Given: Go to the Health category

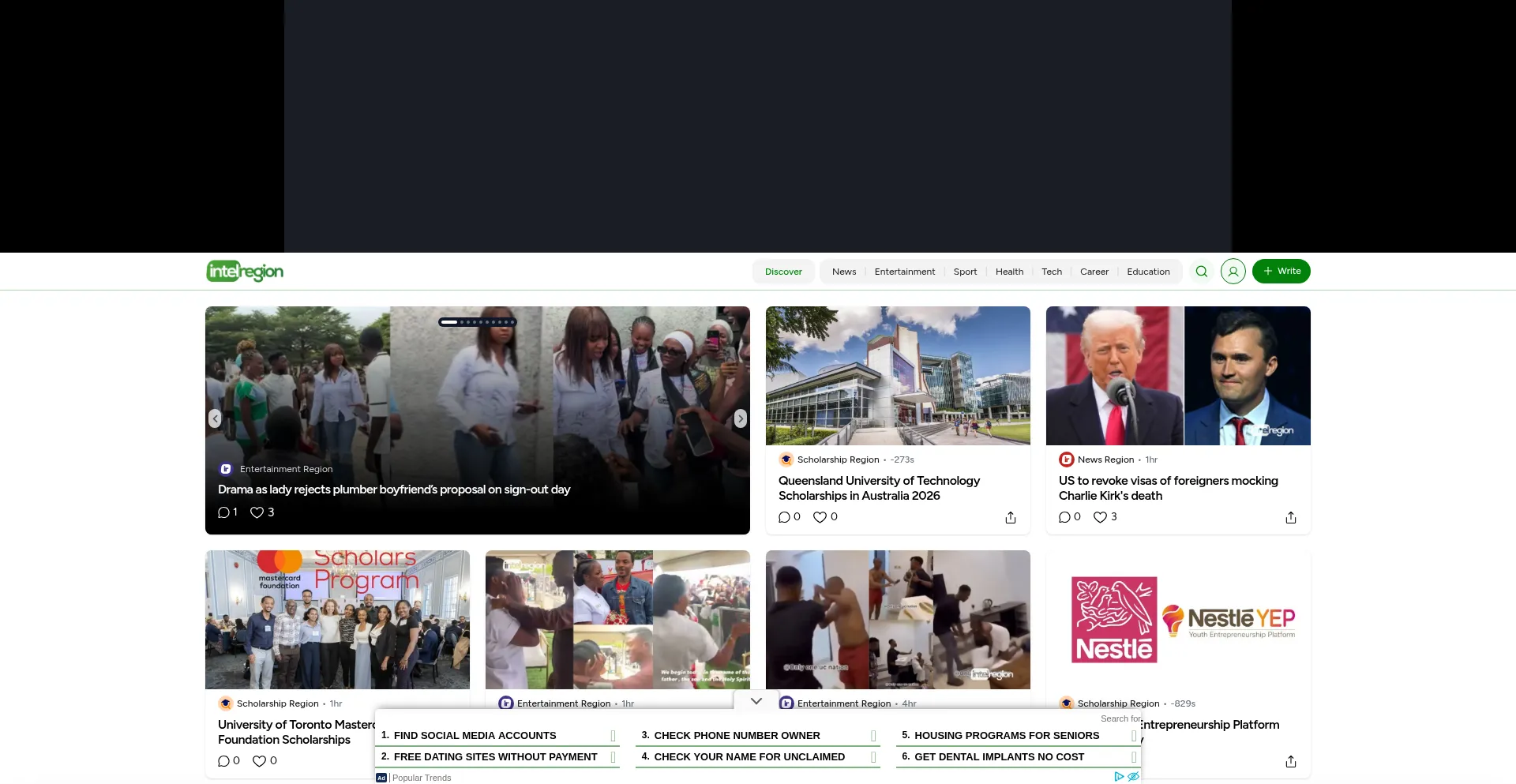Looking at the screenshot, I should pyautogui.click(x=1009, y=272).
